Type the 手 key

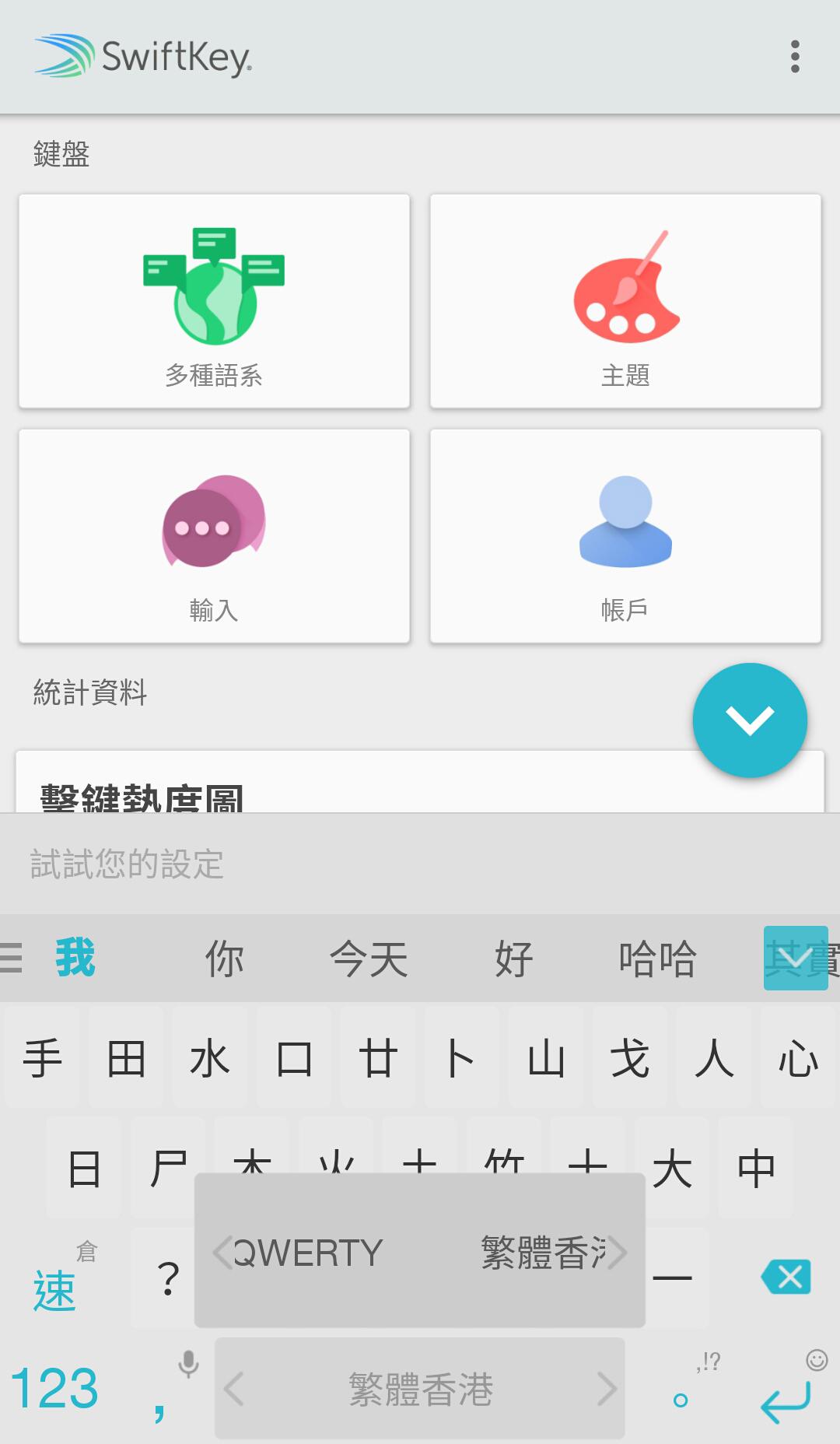click(x=42, y=1058)
